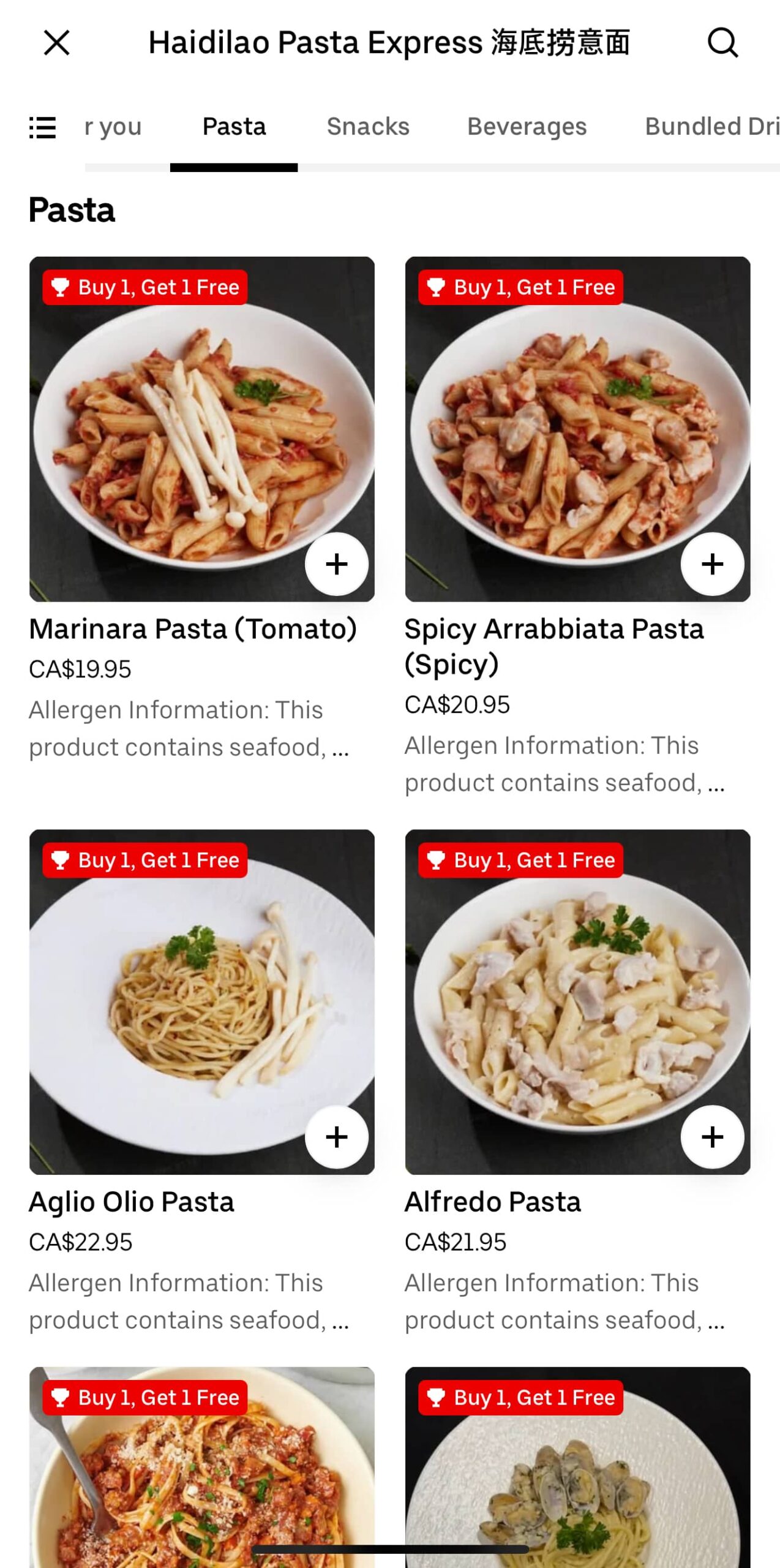View Spicy Arrabbiata Pasta details
This screenshot has width=780, height=1568.
tap(553, 646)
